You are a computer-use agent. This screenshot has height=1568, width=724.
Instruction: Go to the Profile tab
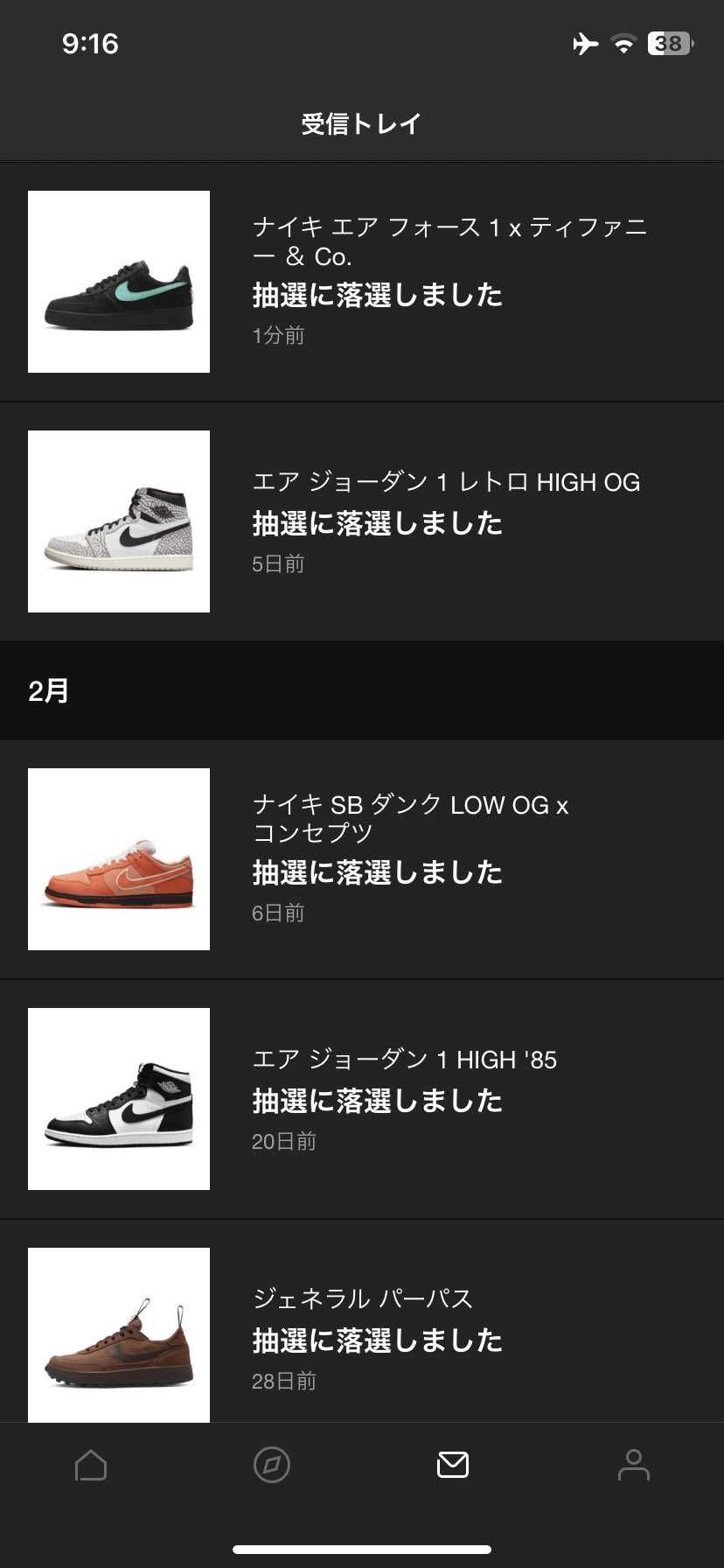coord(634,1466)
